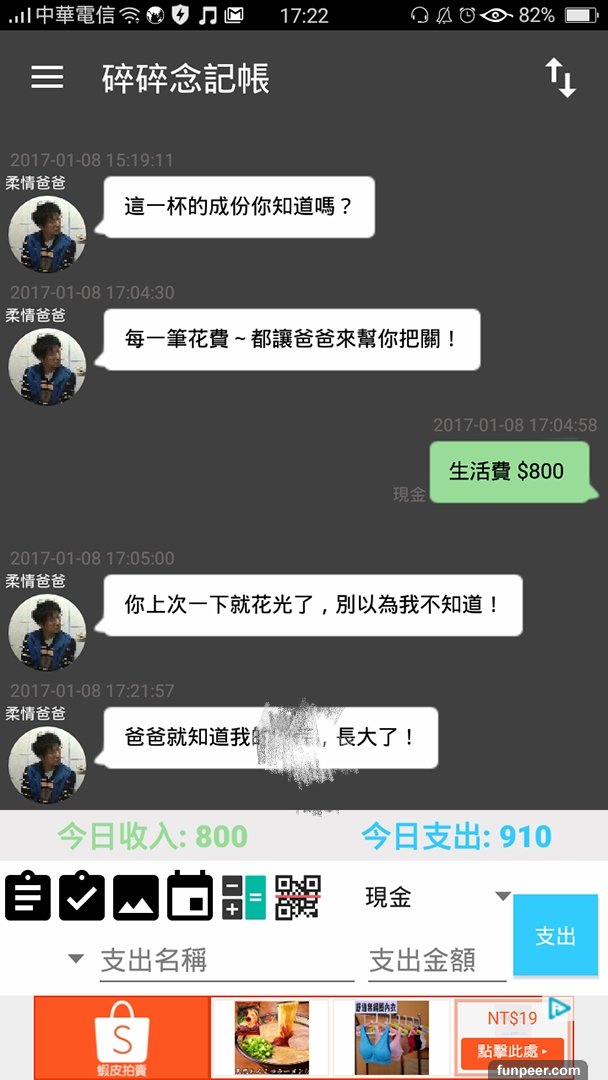Viewport: 608px width, 1080px height.
Task: Tap the up-down sort arrows icon
Action: pyautogui.click(x=560, y=78)
